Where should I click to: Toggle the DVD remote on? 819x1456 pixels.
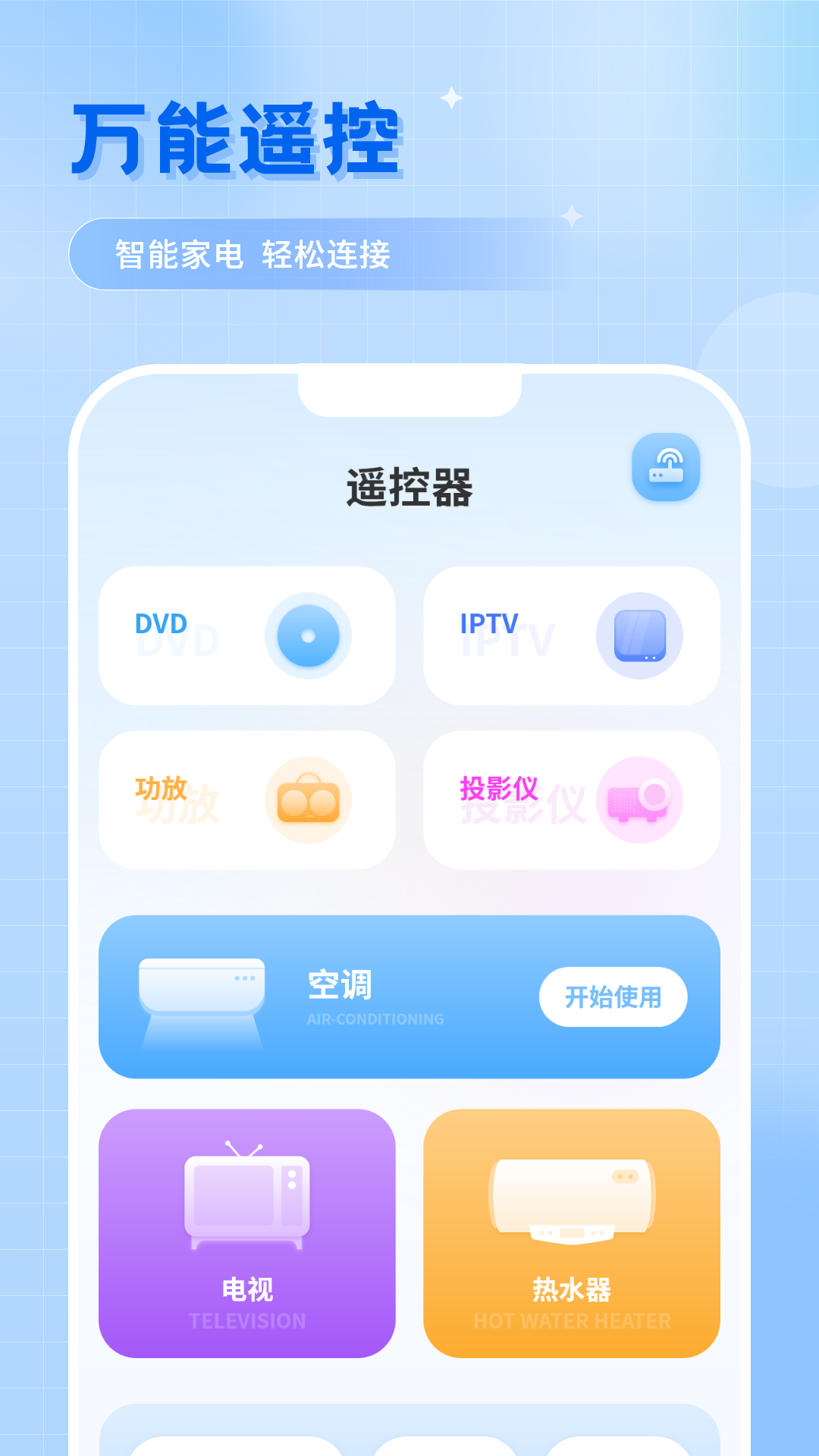click(247, 635)
